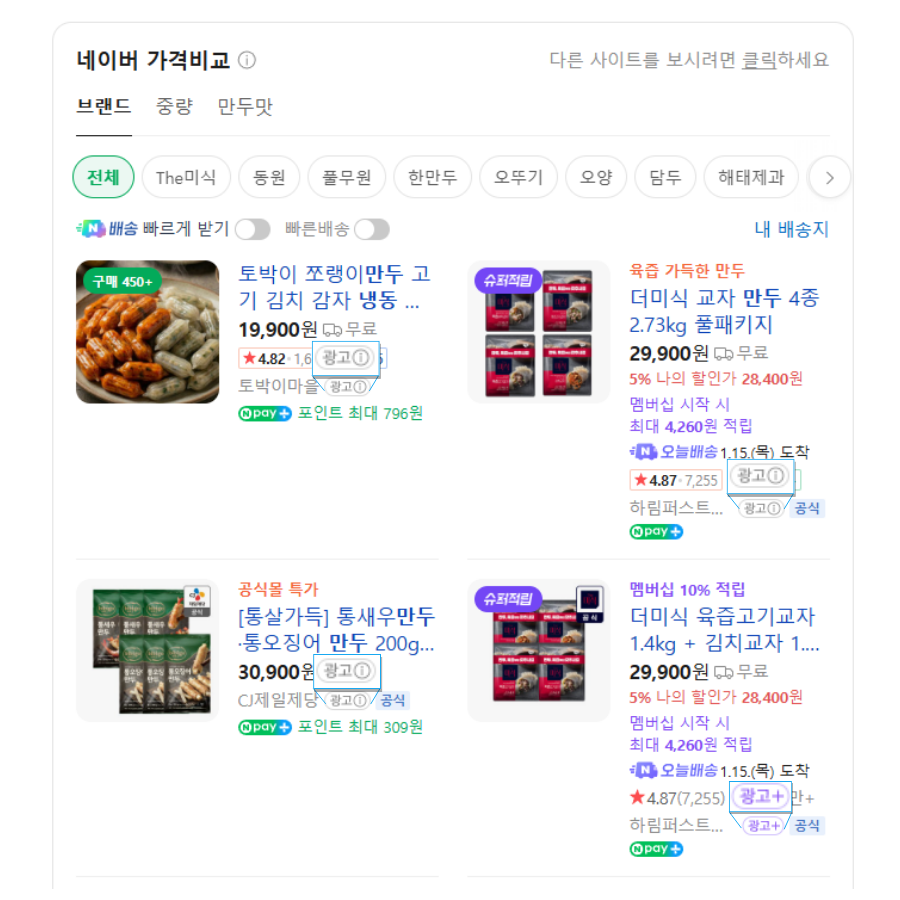Viewport: 900px width, 900px height.
Task: Filter by 동원 brand
Action: tap(269, 178)
